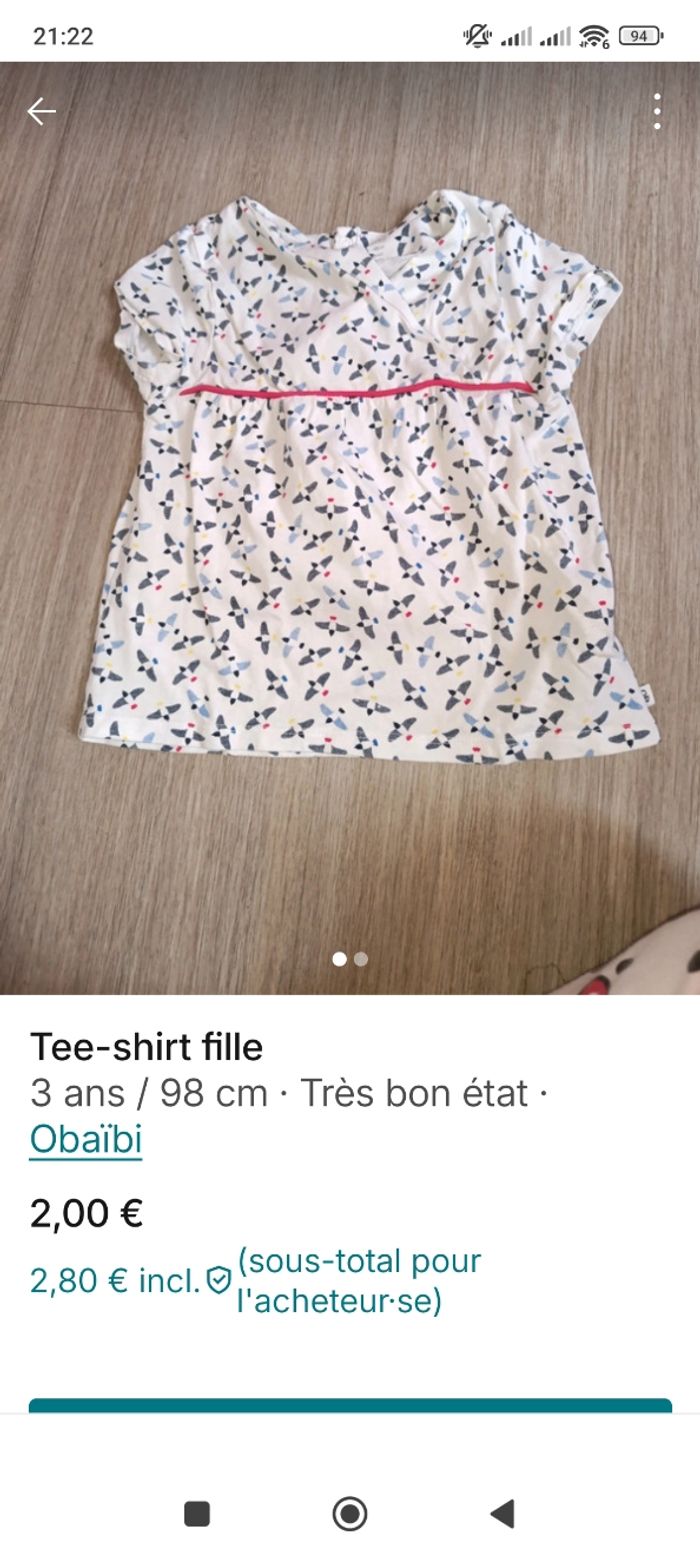View the tee-shirt photo full screen
The height and width of the screenshot is (1556, 700).
click(x=350, y=500)
